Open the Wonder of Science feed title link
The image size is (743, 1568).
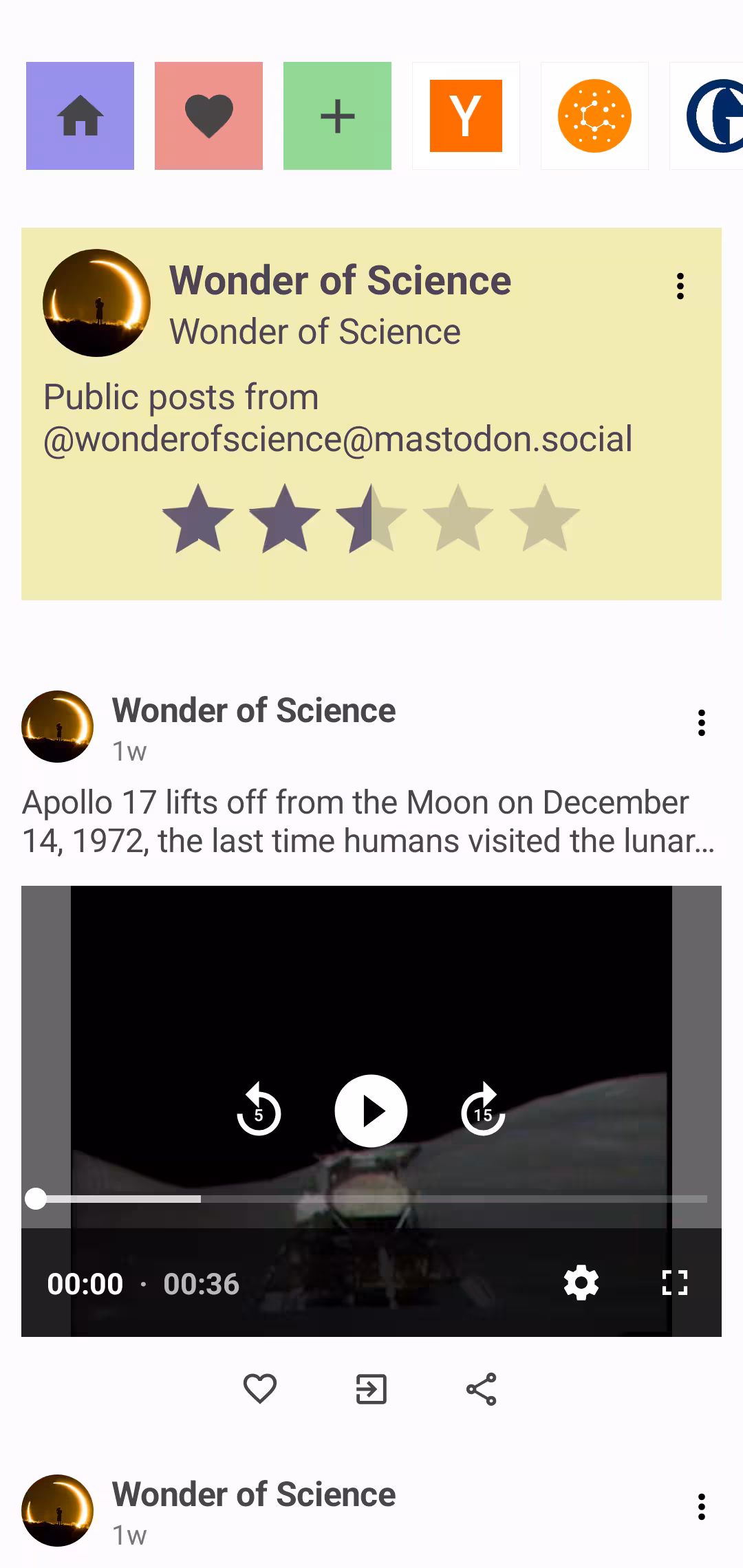[x=340, y=280]
